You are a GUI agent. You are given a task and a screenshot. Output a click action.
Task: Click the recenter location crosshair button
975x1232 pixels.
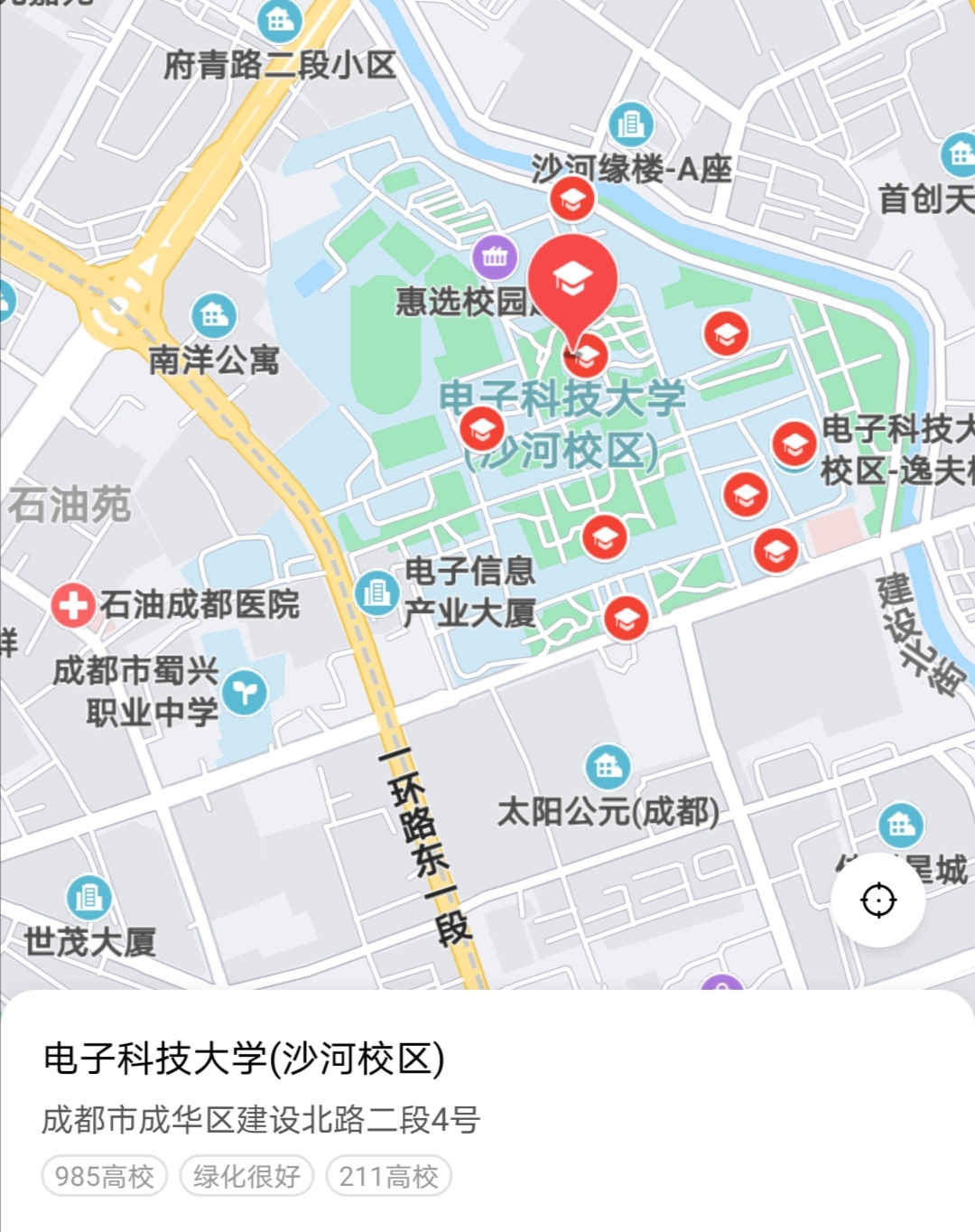point(877,899)
